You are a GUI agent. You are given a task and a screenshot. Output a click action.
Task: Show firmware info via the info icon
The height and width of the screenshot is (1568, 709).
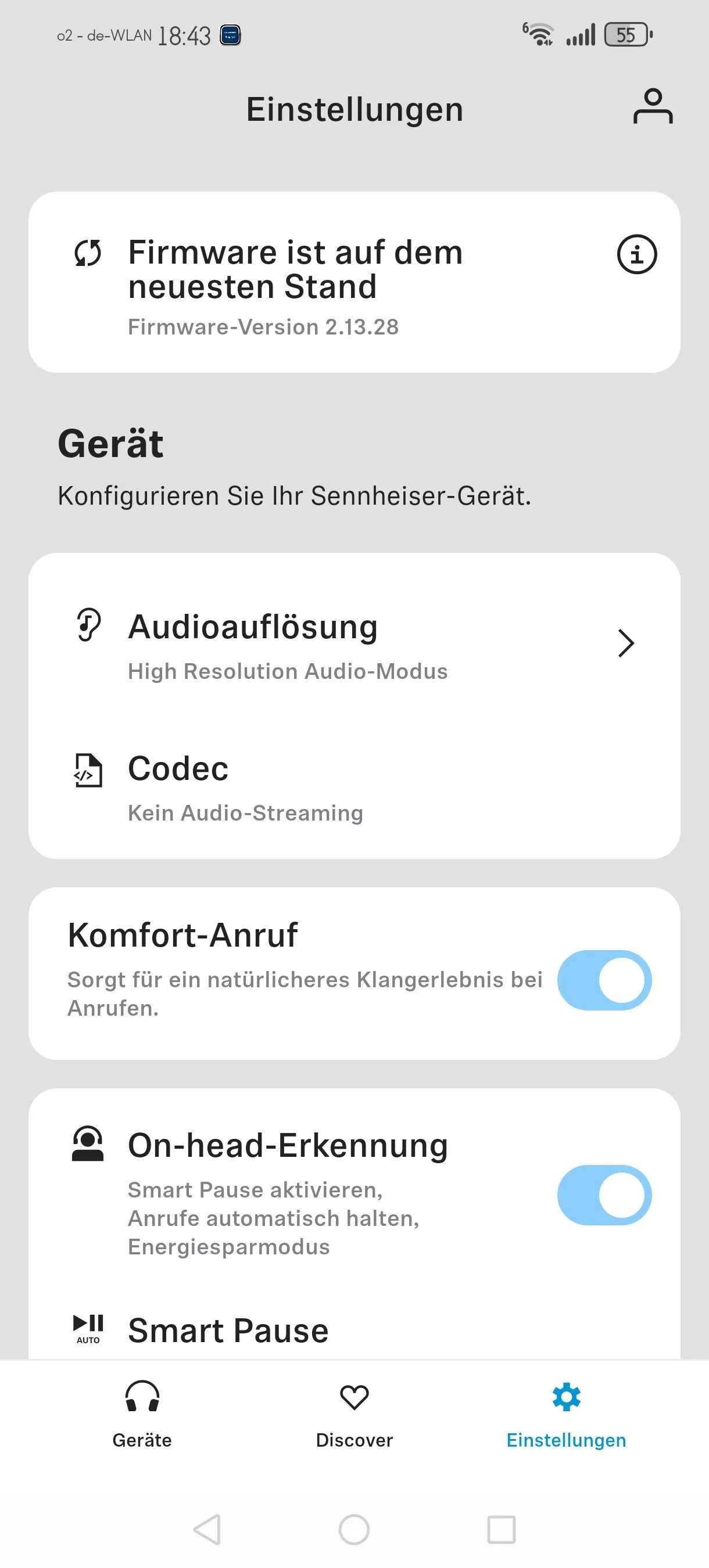636,254
